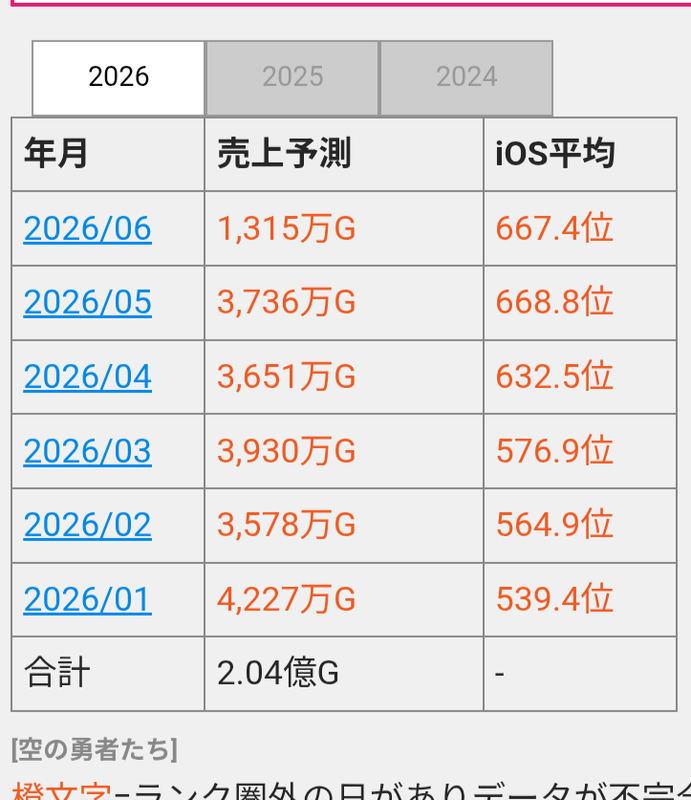Open the 2026/05 monthly link

coord(88,302)
